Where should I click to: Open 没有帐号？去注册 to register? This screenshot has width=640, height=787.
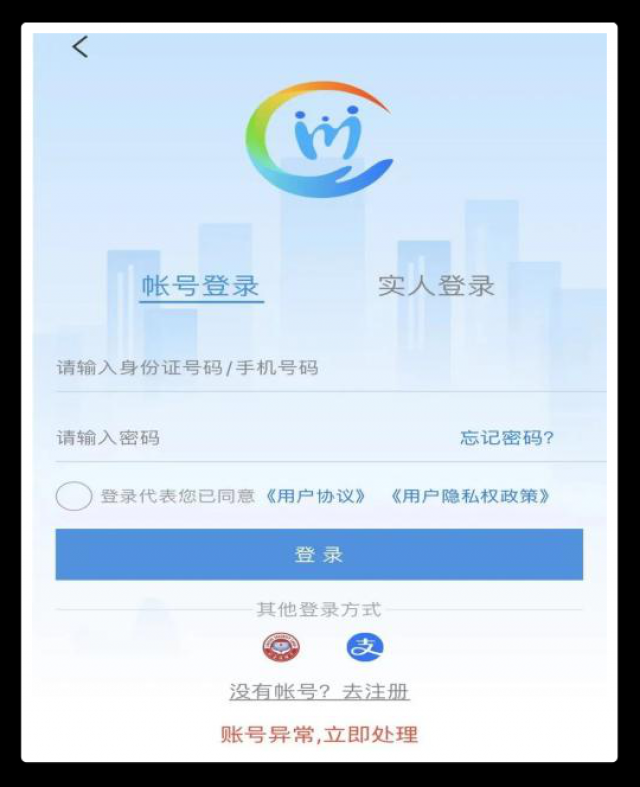[319, 692]
